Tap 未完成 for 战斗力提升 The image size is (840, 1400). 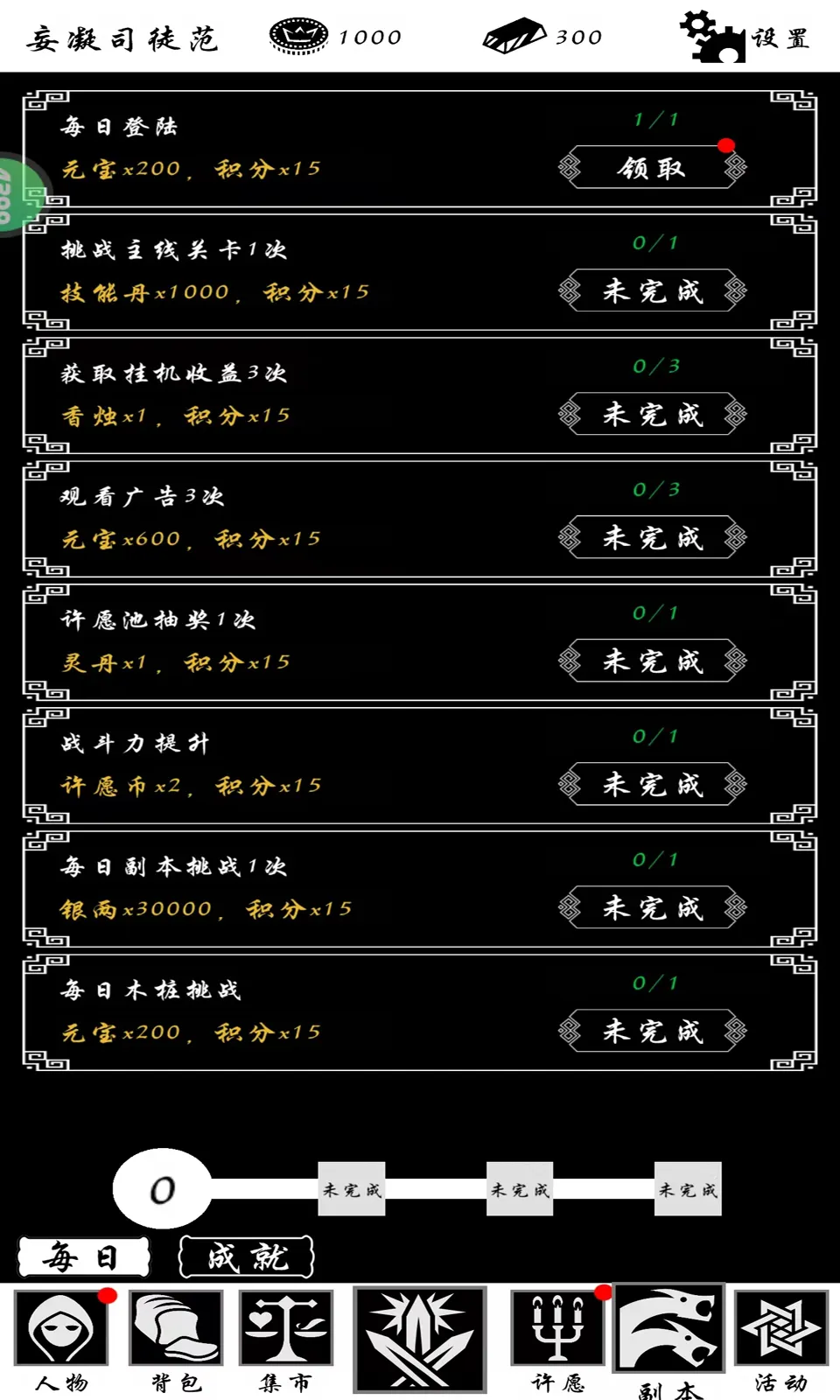(653, 784)
